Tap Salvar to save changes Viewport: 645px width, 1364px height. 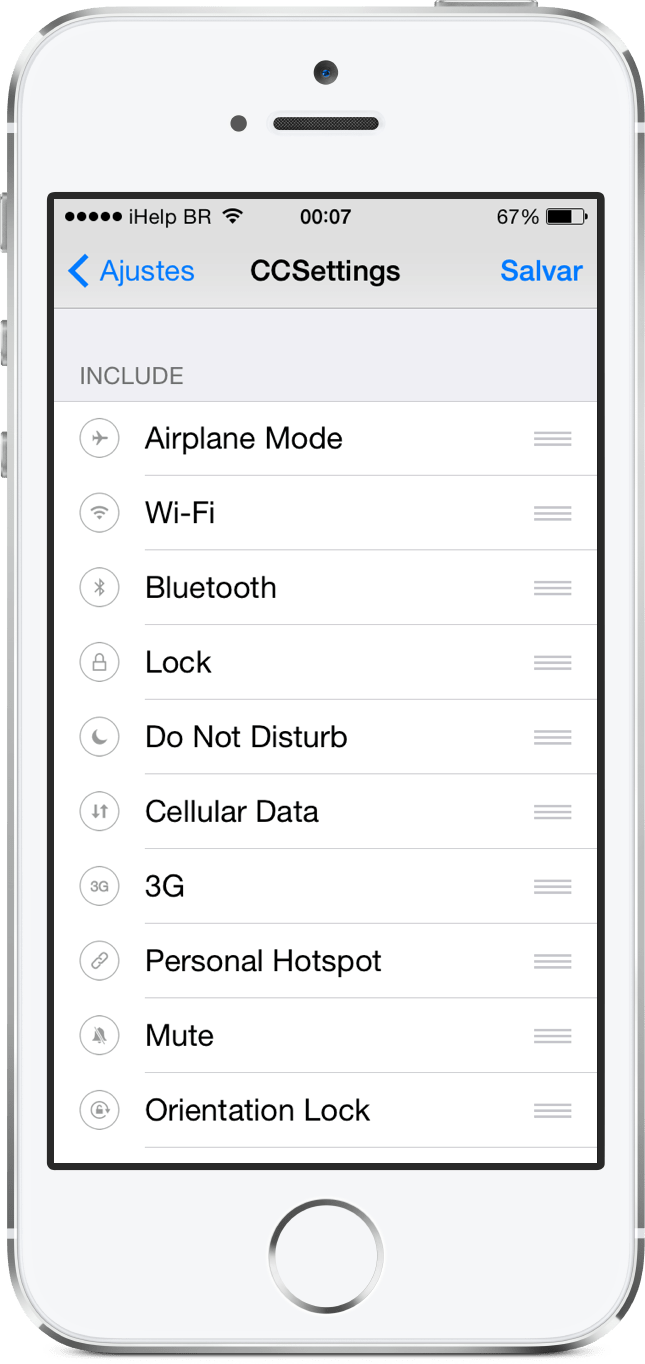pyautogui.click(x=541, y=271)
